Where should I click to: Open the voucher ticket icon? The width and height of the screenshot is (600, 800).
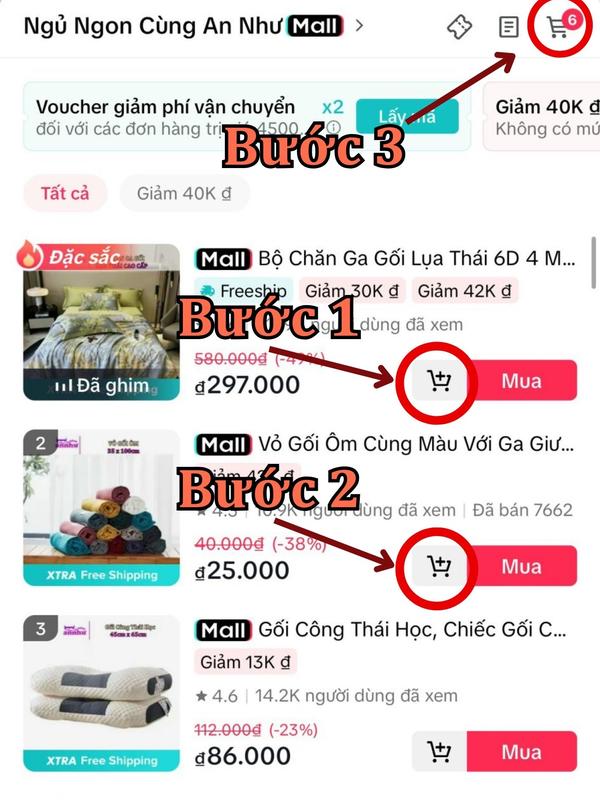(459, 27)
